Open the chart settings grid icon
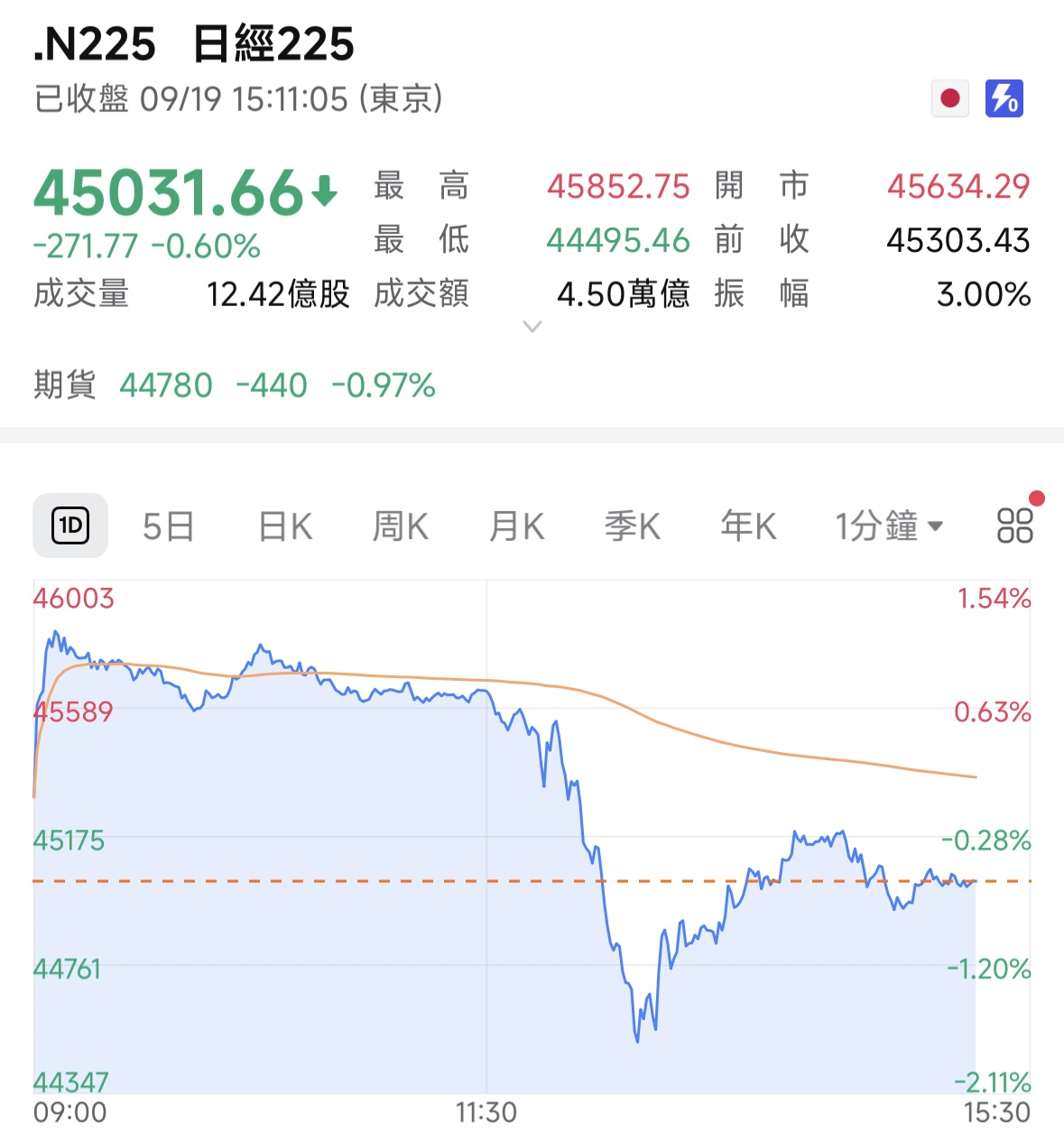The image size is (1064, 1143). pyautogui.click(x=1014, y=525)
